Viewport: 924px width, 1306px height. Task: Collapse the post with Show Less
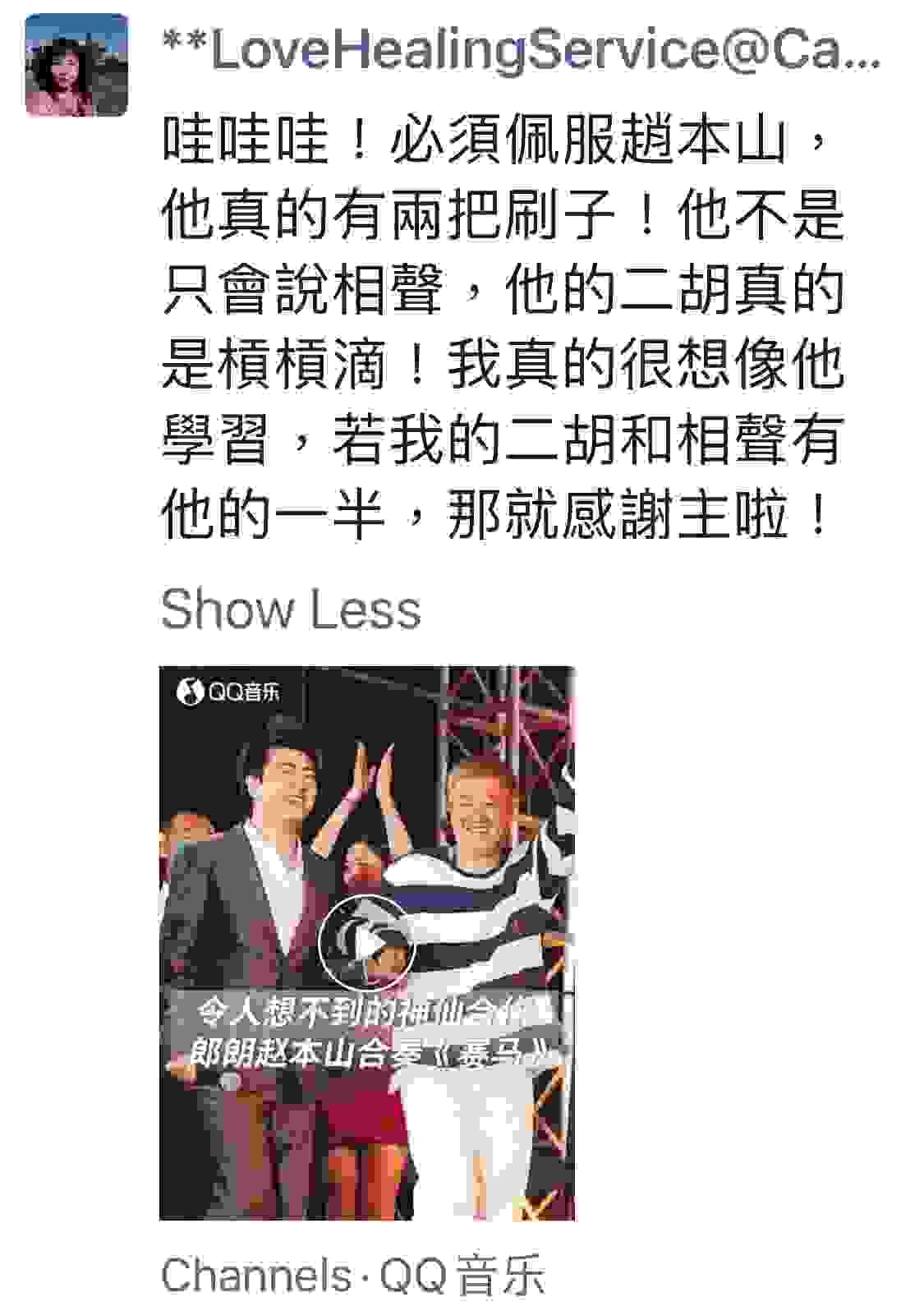pos(291,609)
